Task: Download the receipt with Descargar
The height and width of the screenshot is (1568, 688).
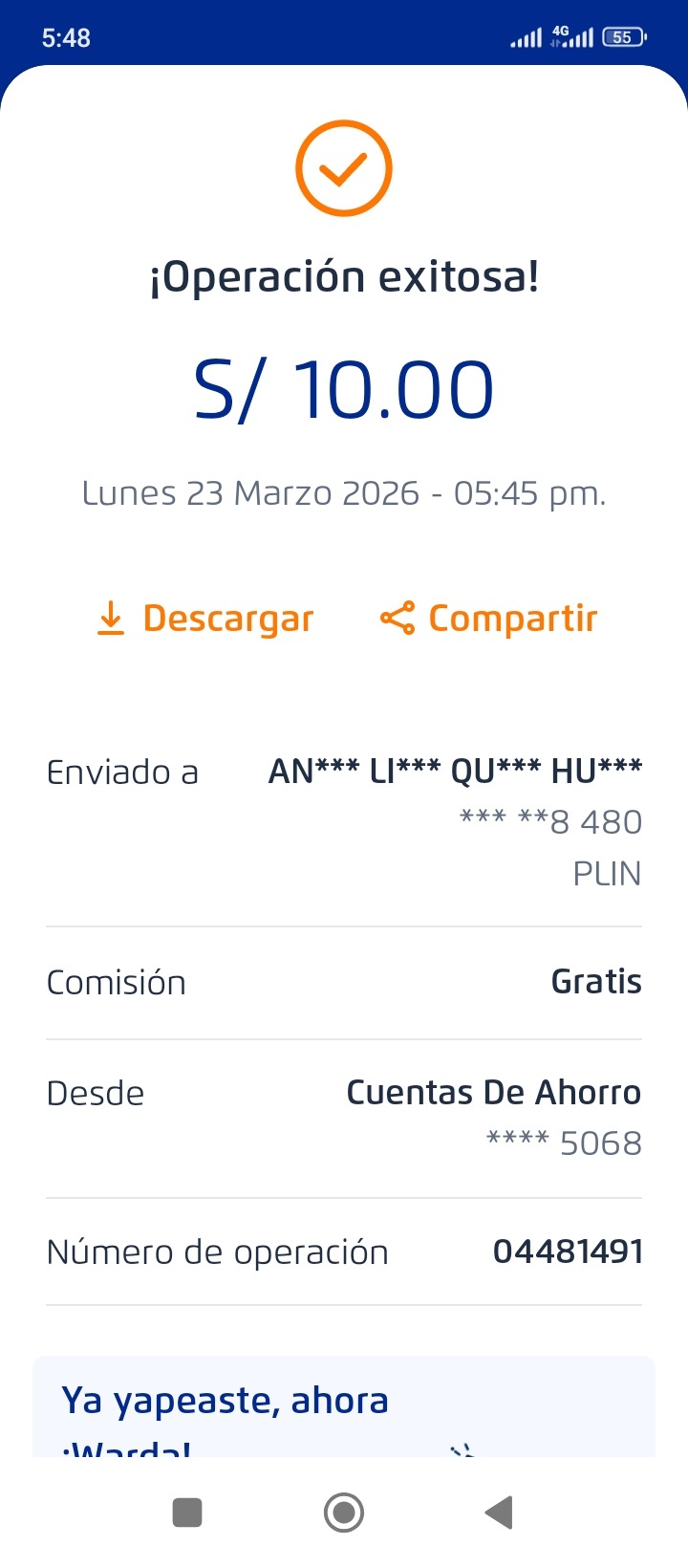Action: point(205,619)
